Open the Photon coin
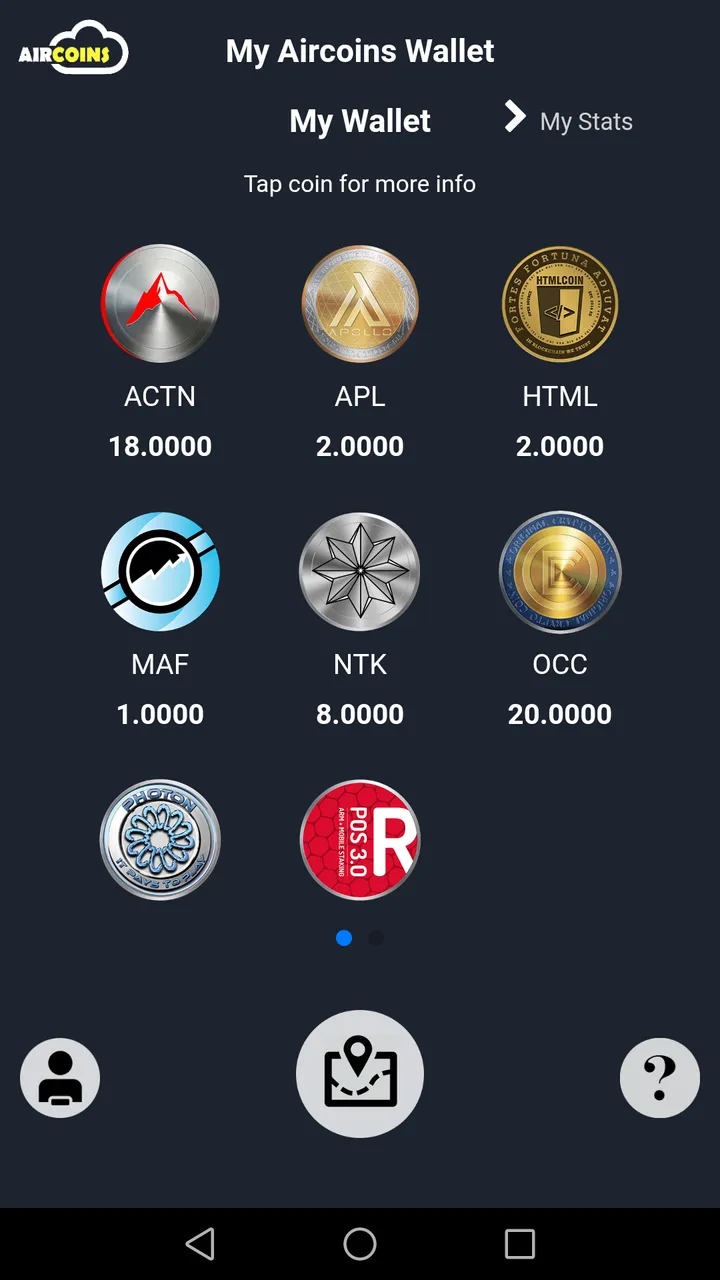 pyautogui.click(x=160, y=840)
